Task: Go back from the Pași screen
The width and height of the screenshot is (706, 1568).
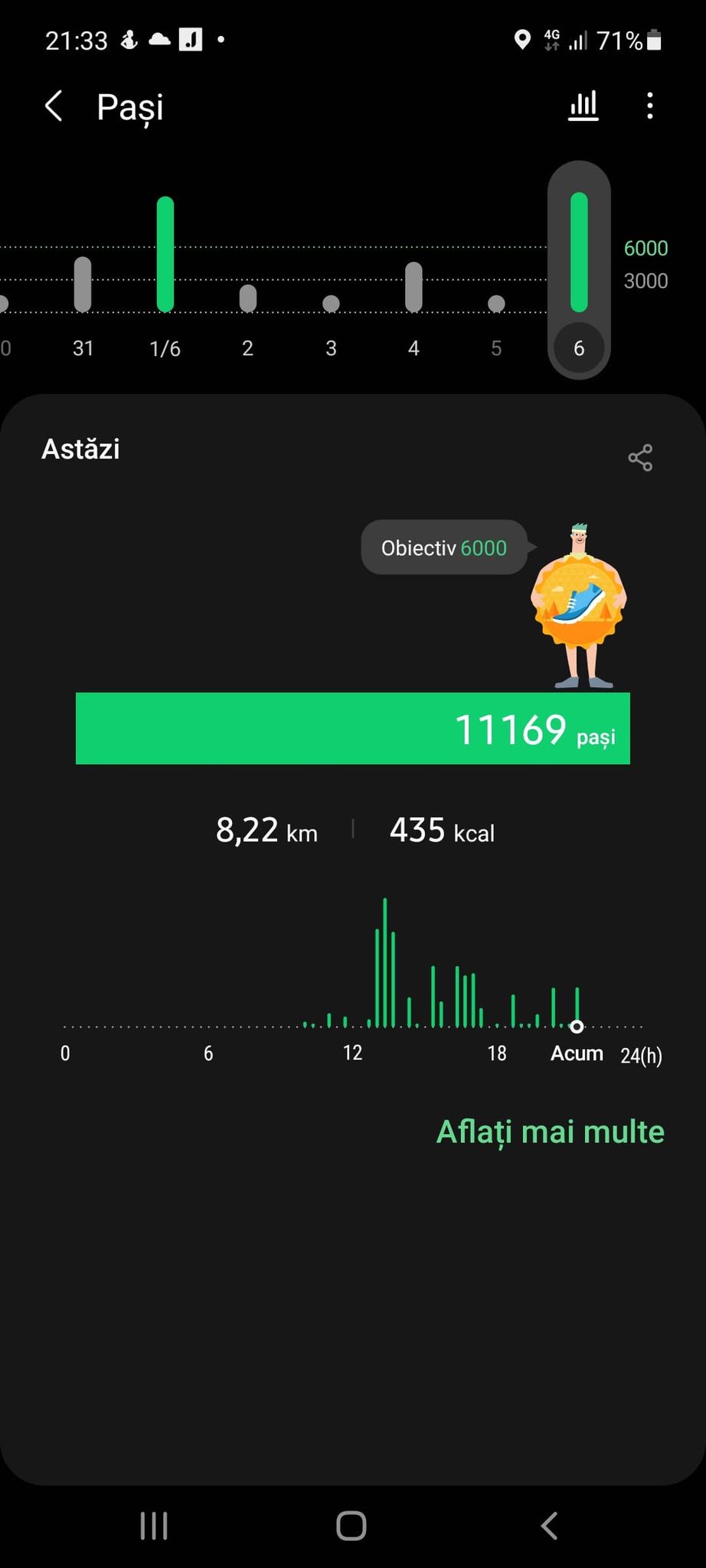Action: point(54,106)
